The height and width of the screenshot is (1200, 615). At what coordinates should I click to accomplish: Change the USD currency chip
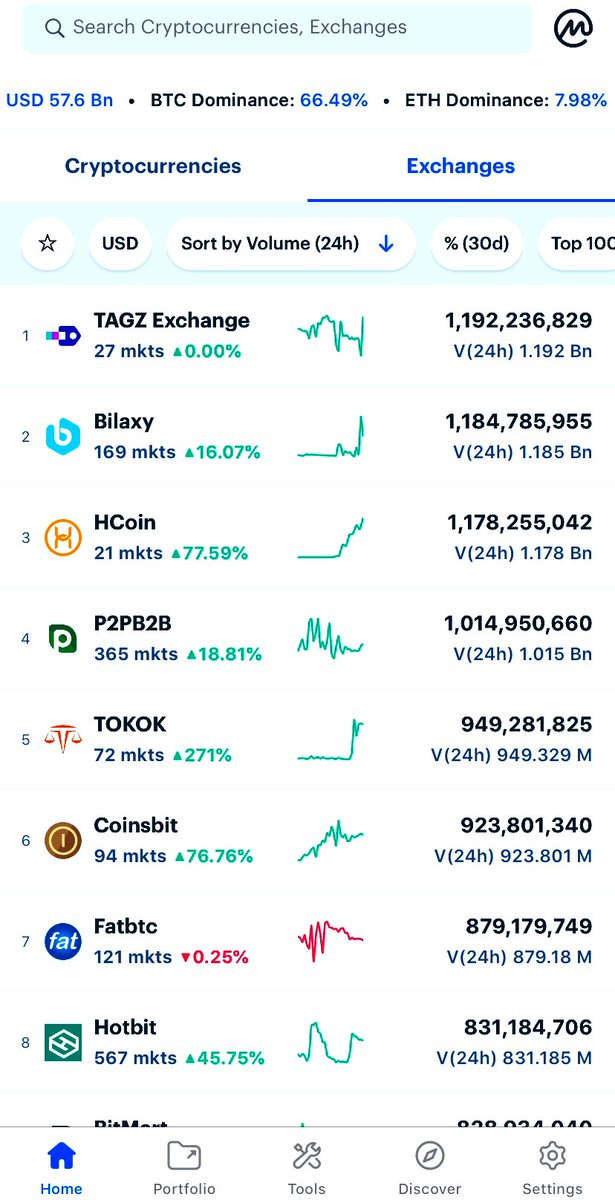120,244
